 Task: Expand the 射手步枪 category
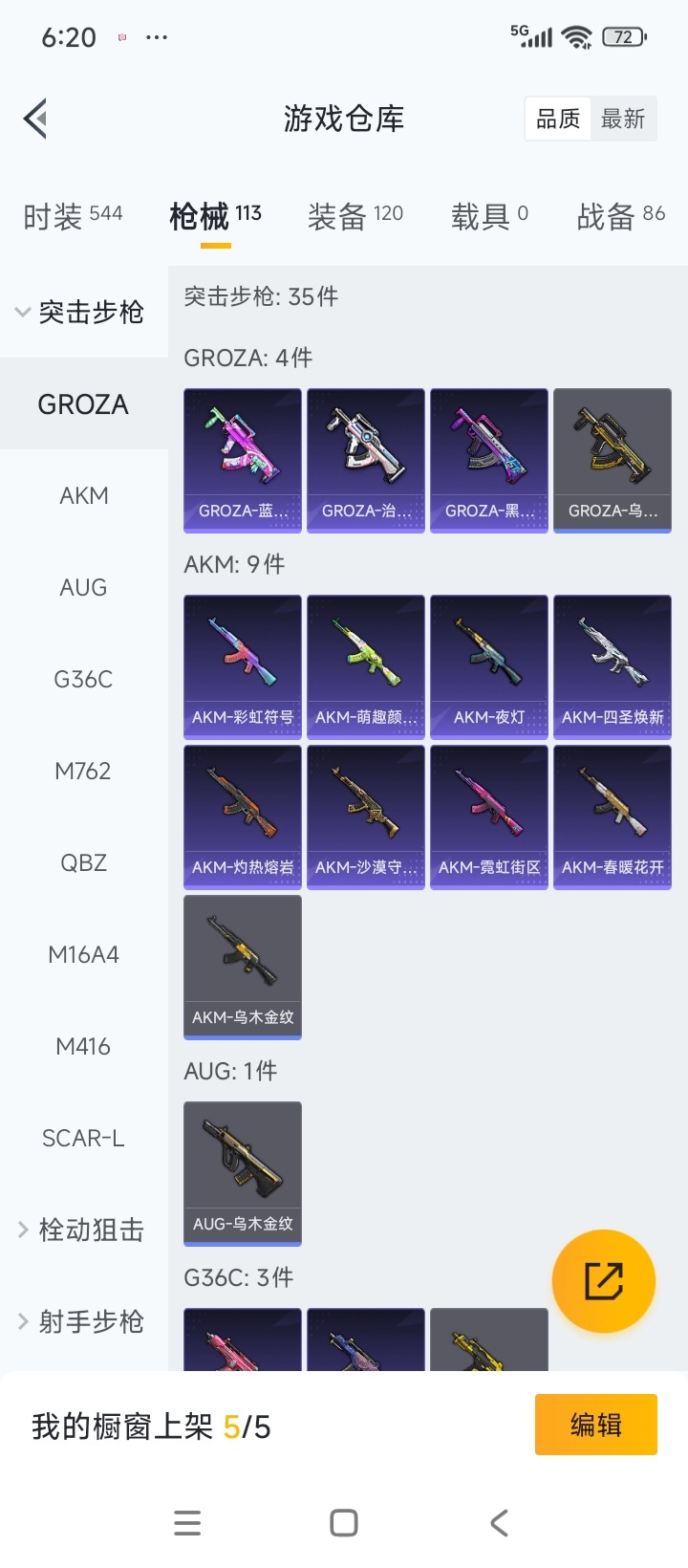click(81, 1321)
